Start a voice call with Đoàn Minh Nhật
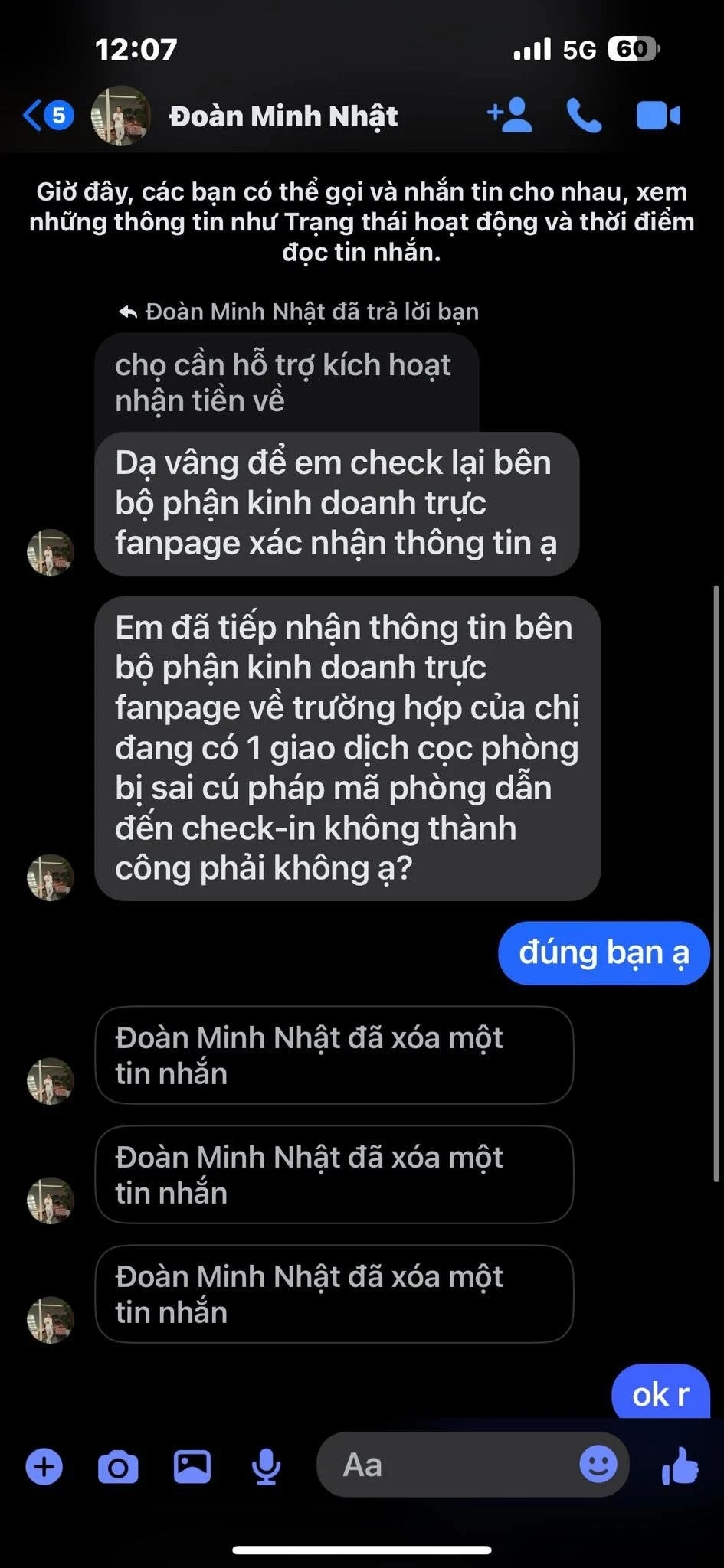Screen dimensions: 724x1568 584,116
